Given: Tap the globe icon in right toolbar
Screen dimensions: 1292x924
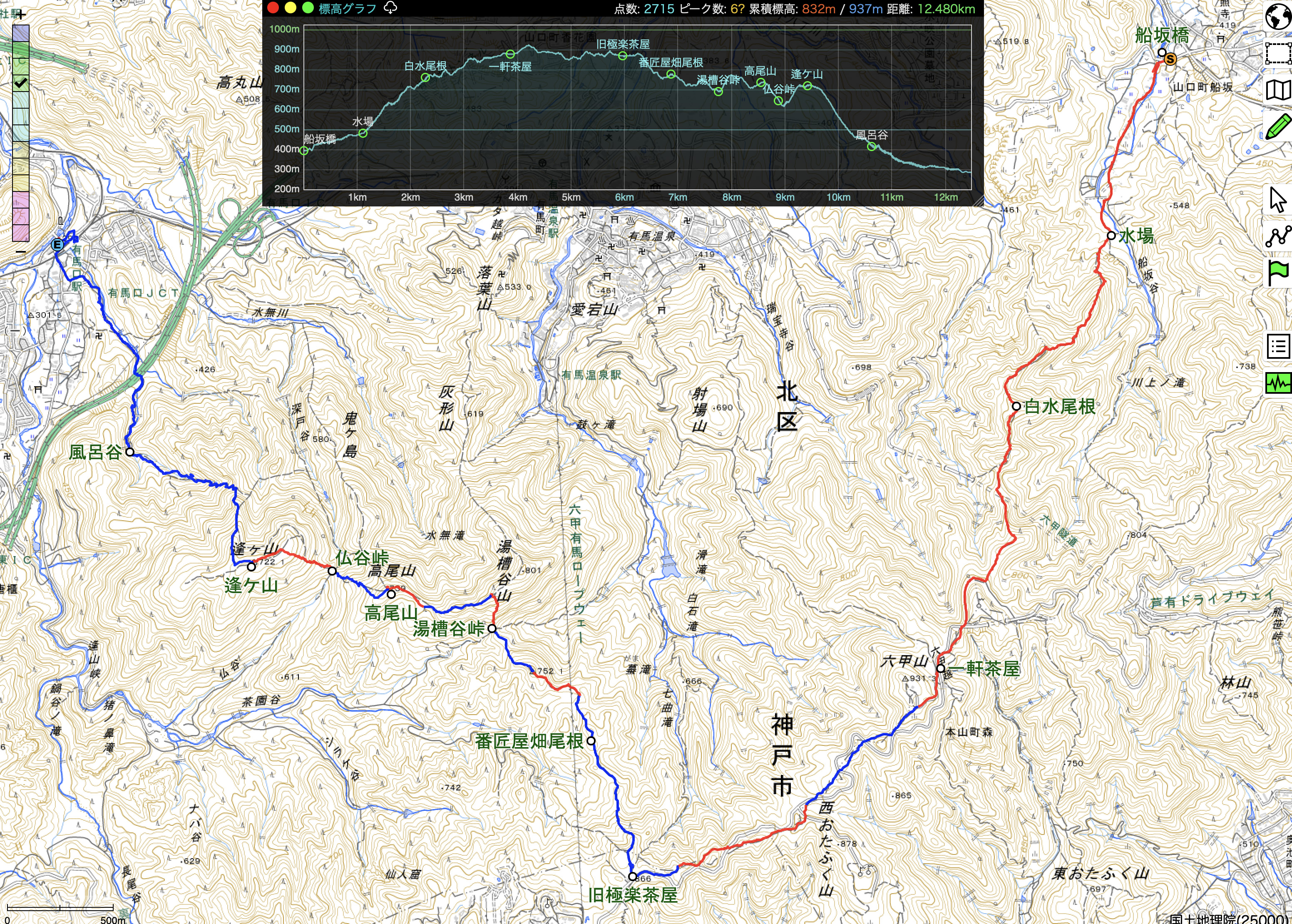Looking at the screenshot, I should pos(1278,17).
